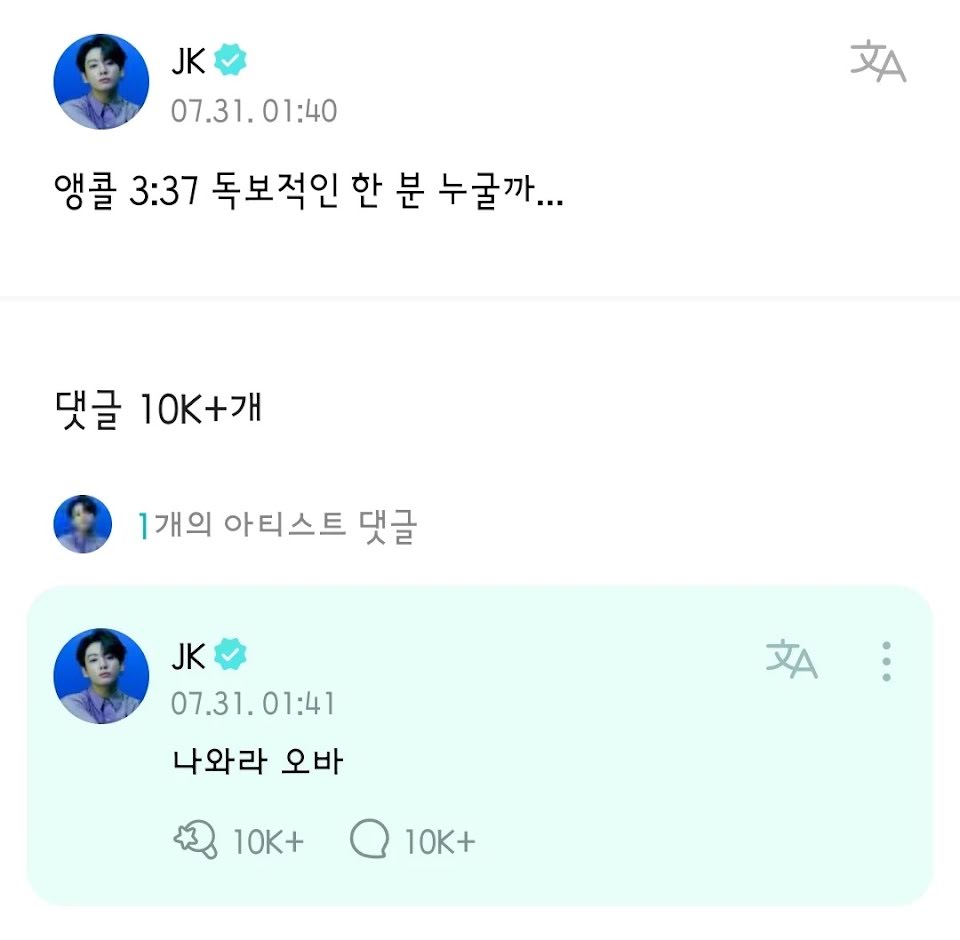Cheer the comment 나와라 오바
960x940 pixels.
pyautogui.click(x=196, y=841)
